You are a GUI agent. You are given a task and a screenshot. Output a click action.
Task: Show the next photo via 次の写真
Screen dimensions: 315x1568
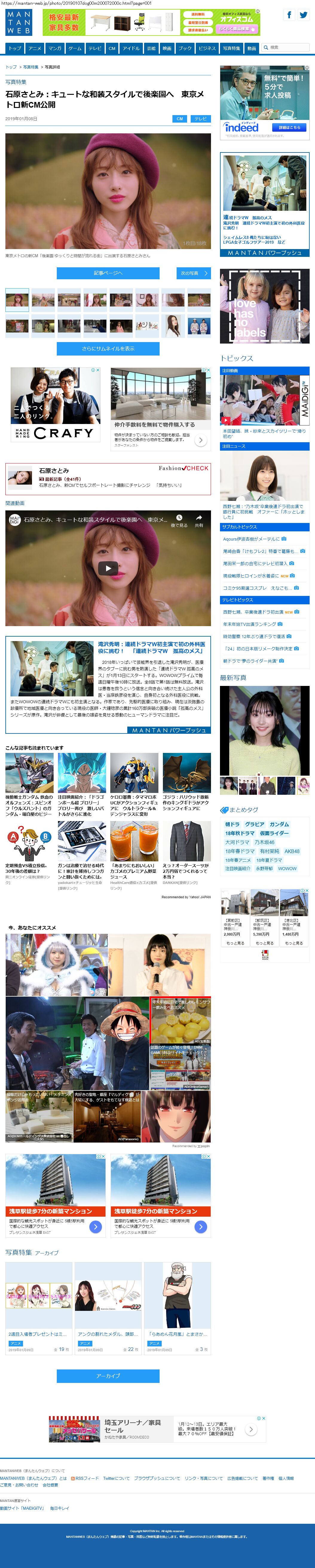(193, 273)
